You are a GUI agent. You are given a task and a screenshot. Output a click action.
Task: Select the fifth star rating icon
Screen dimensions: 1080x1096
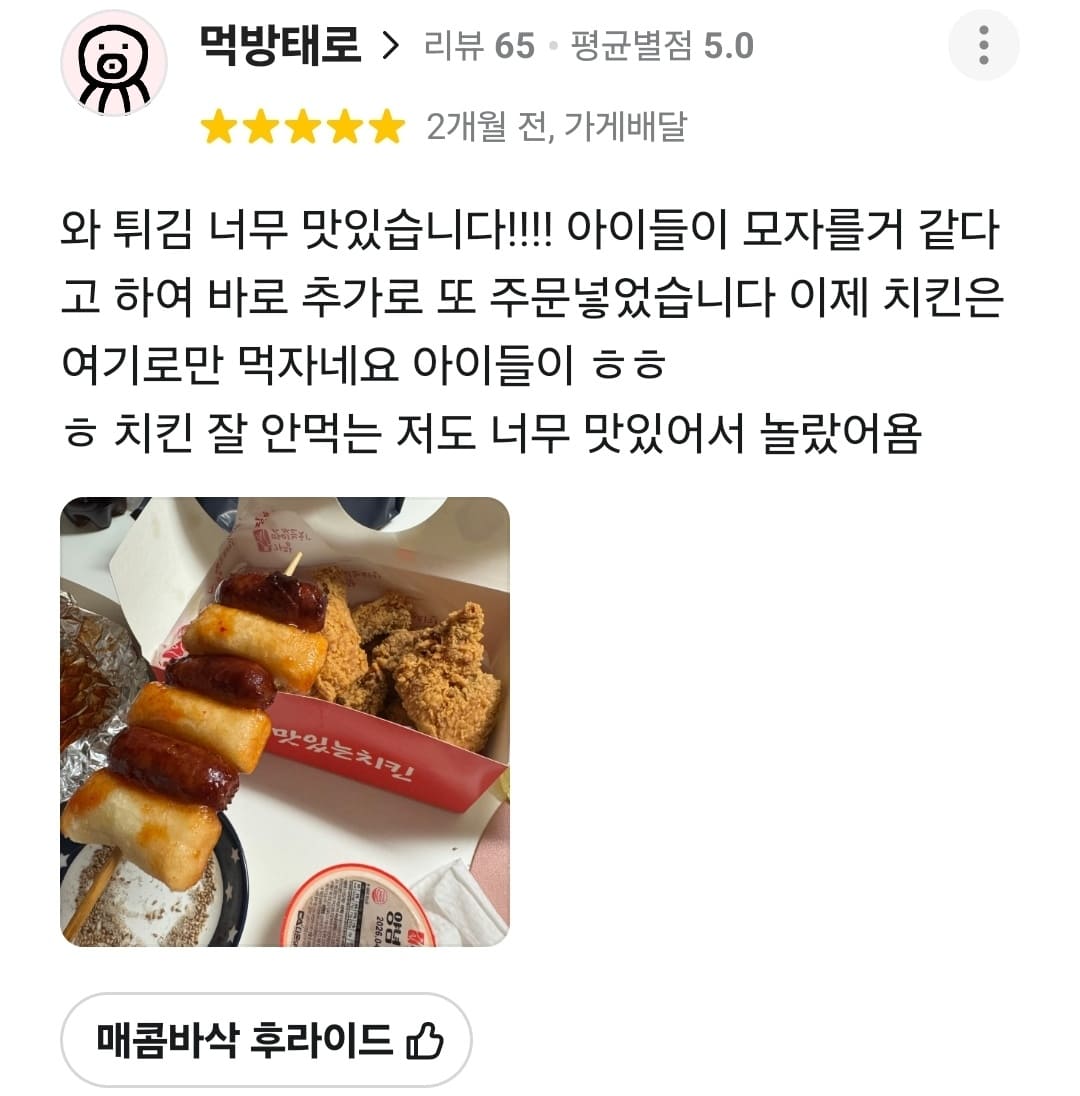click(x=389, y=124)
